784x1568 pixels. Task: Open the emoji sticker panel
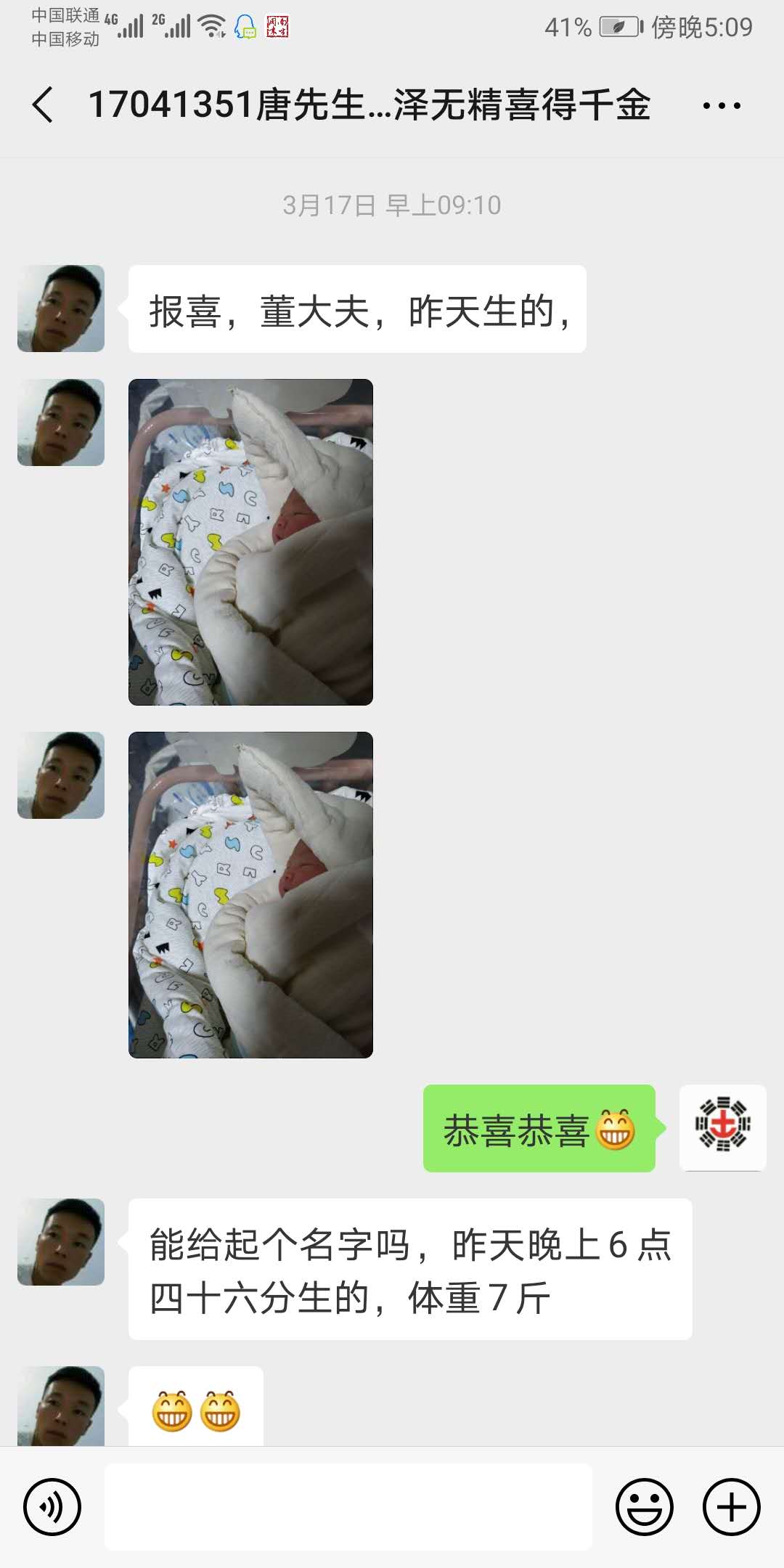[645, 1507]
